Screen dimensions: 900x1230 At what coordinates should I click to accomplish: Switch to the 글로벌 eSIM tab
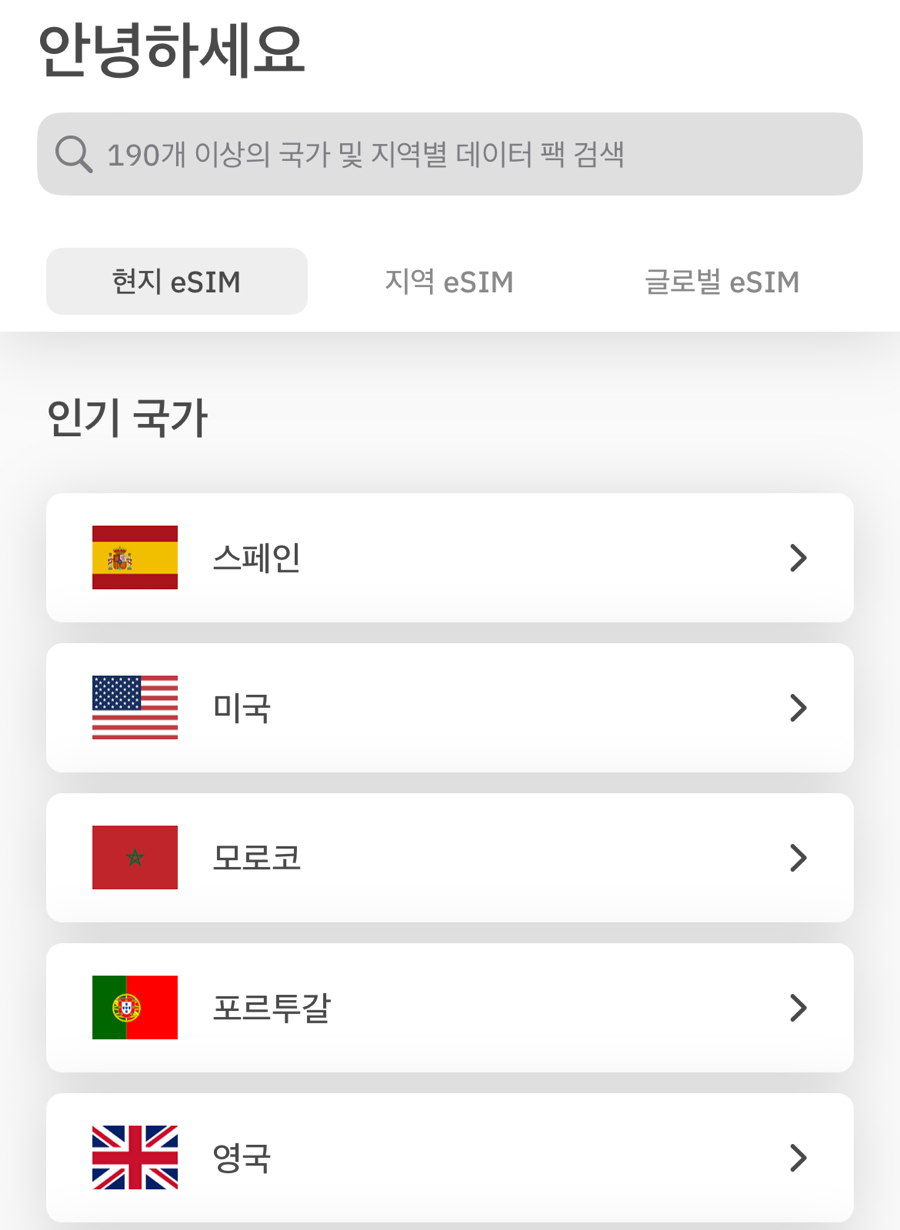[721, 282]
